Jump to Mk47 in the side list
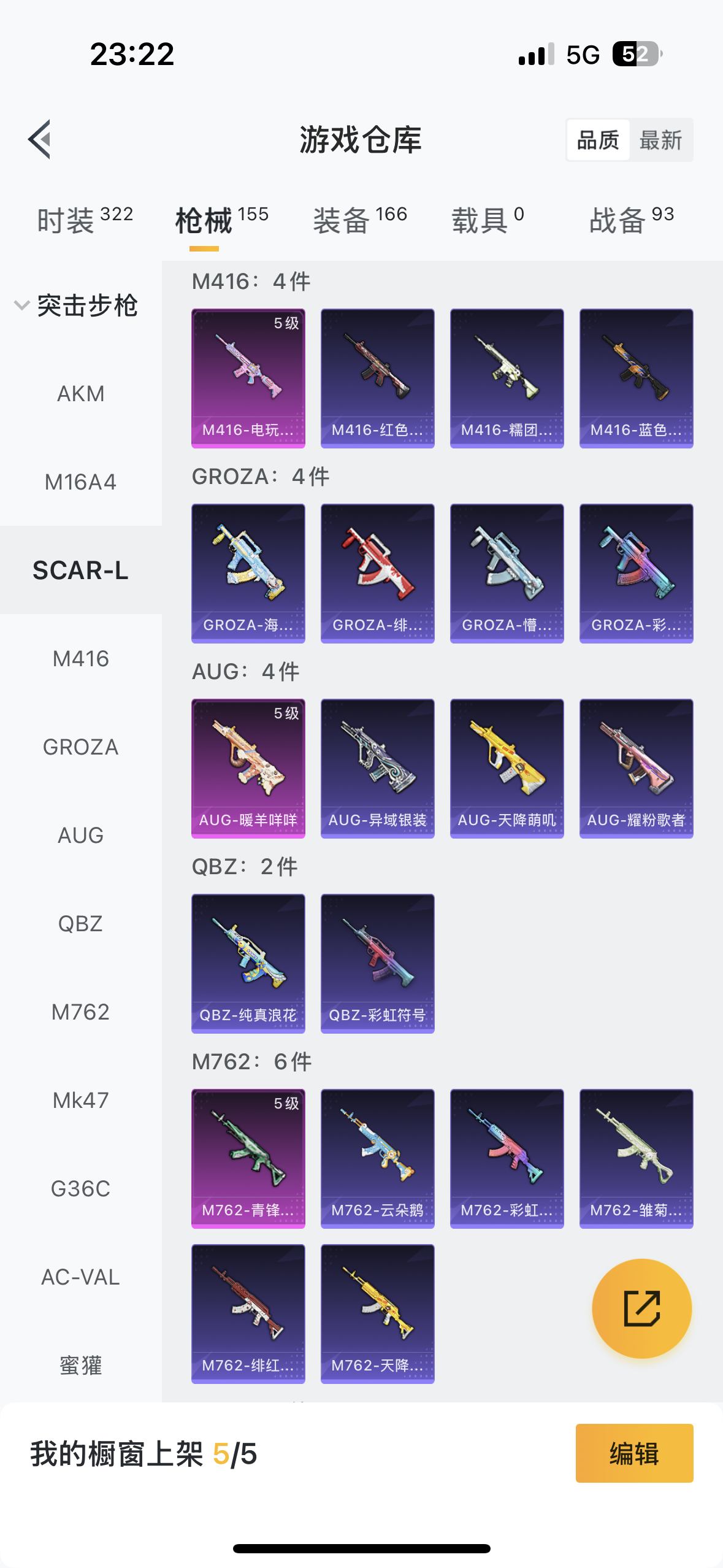The height and width of the screenshot is (1568, 723). pyautogui.click(x=81, y=1100)
